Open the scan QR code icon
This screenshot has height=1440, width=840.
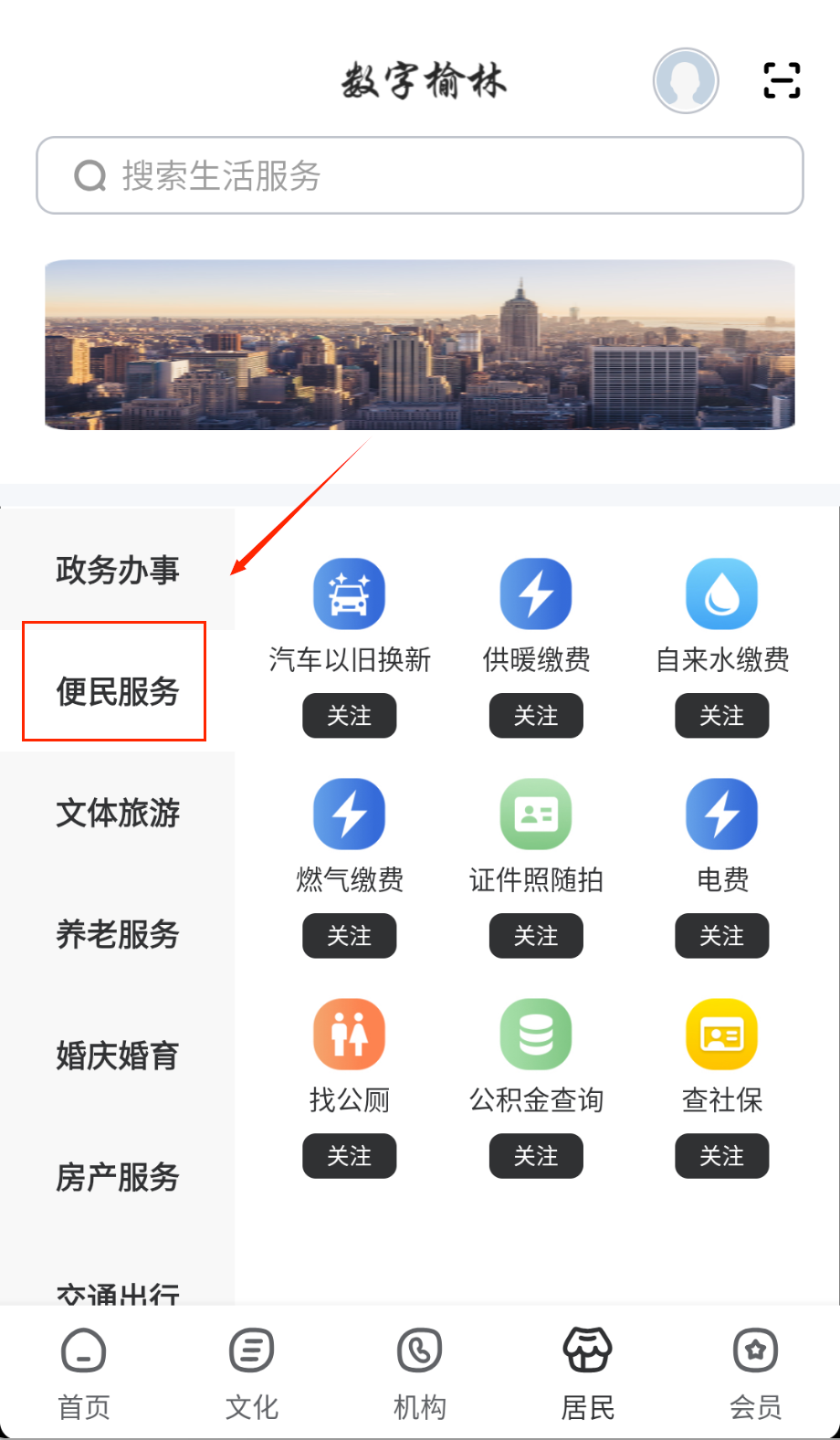[782, 80]
